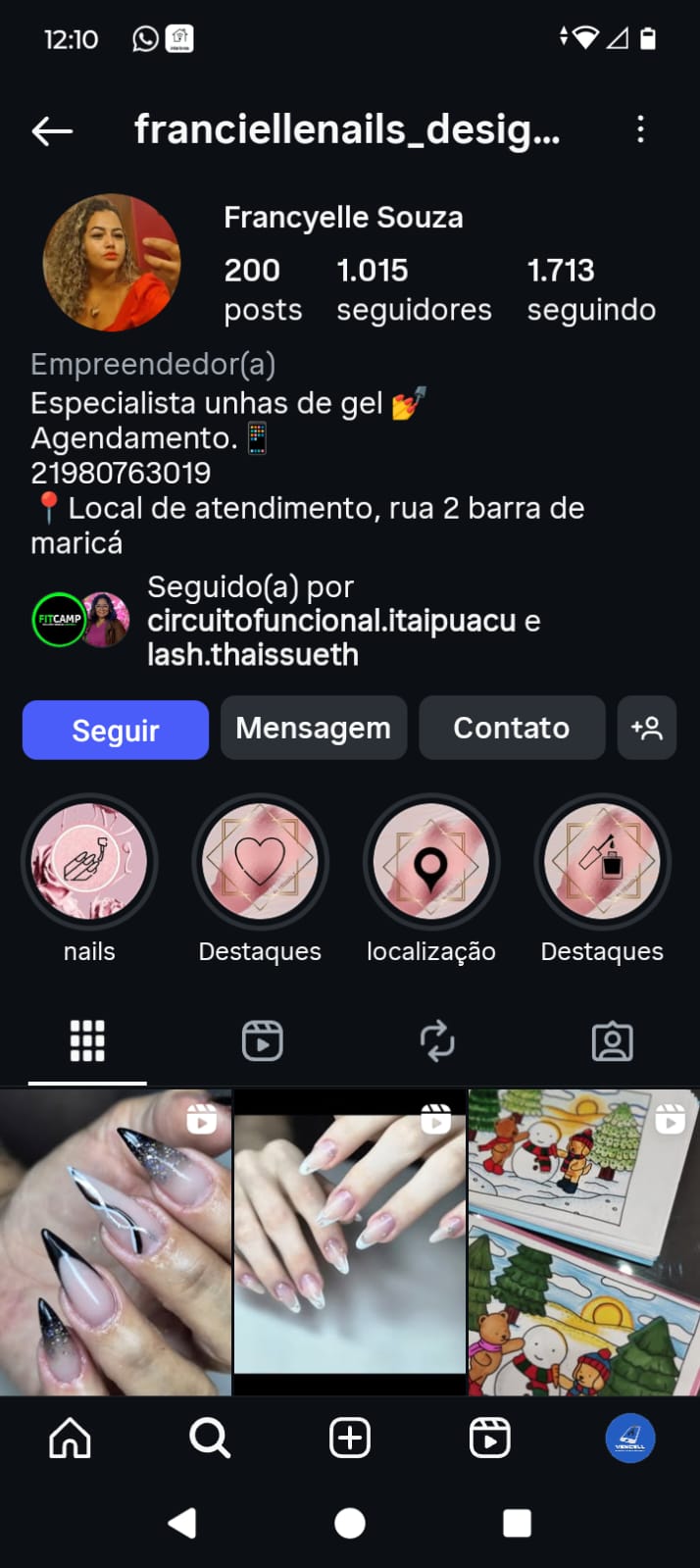The height and width of the screenshot is (1568, 700).
Task: Show suggested accounts with add-person icon
Action: click(x=647, y=728)
